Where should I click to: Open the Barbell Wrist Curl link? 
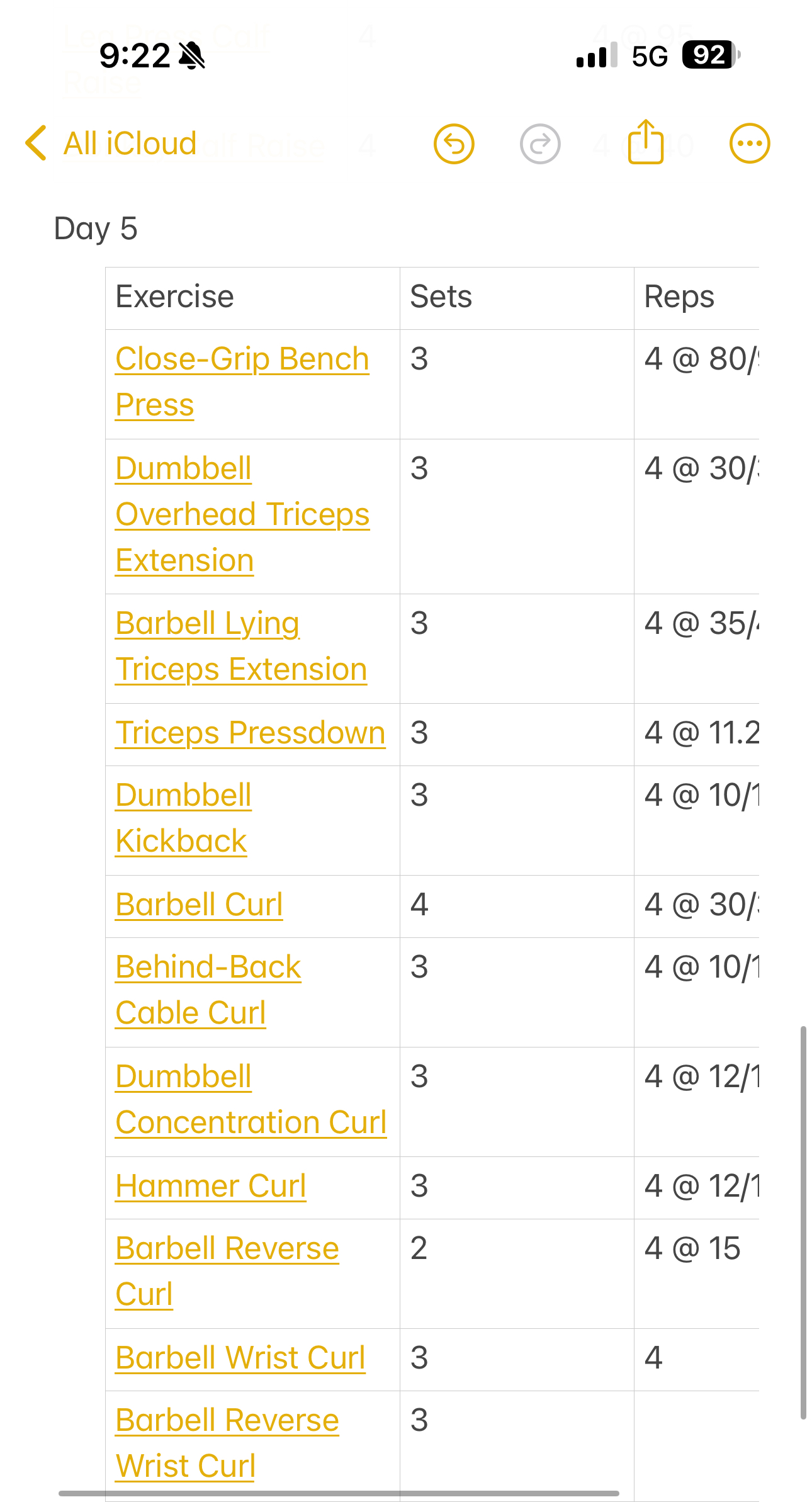pyautogui.click(x=240, y=1358)
